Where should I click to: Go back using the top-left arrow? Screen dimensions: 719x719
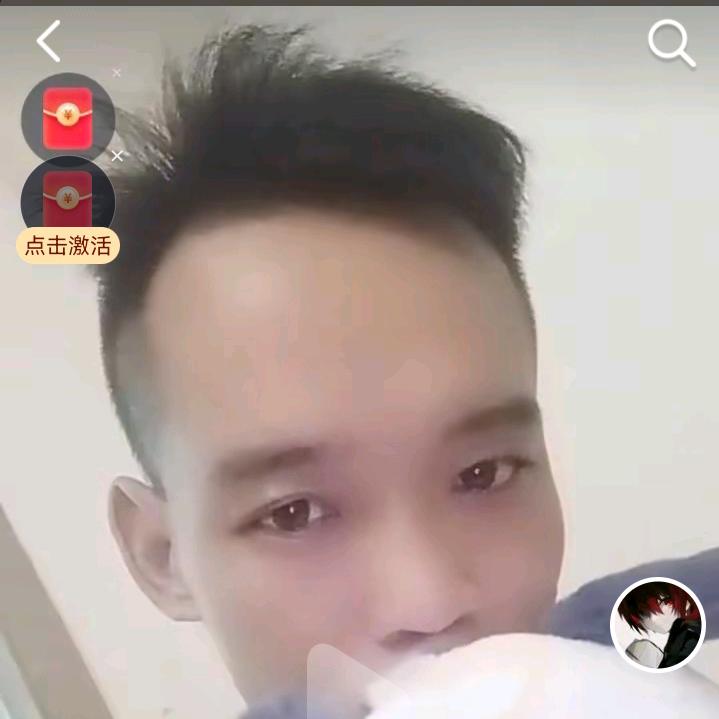48,42
